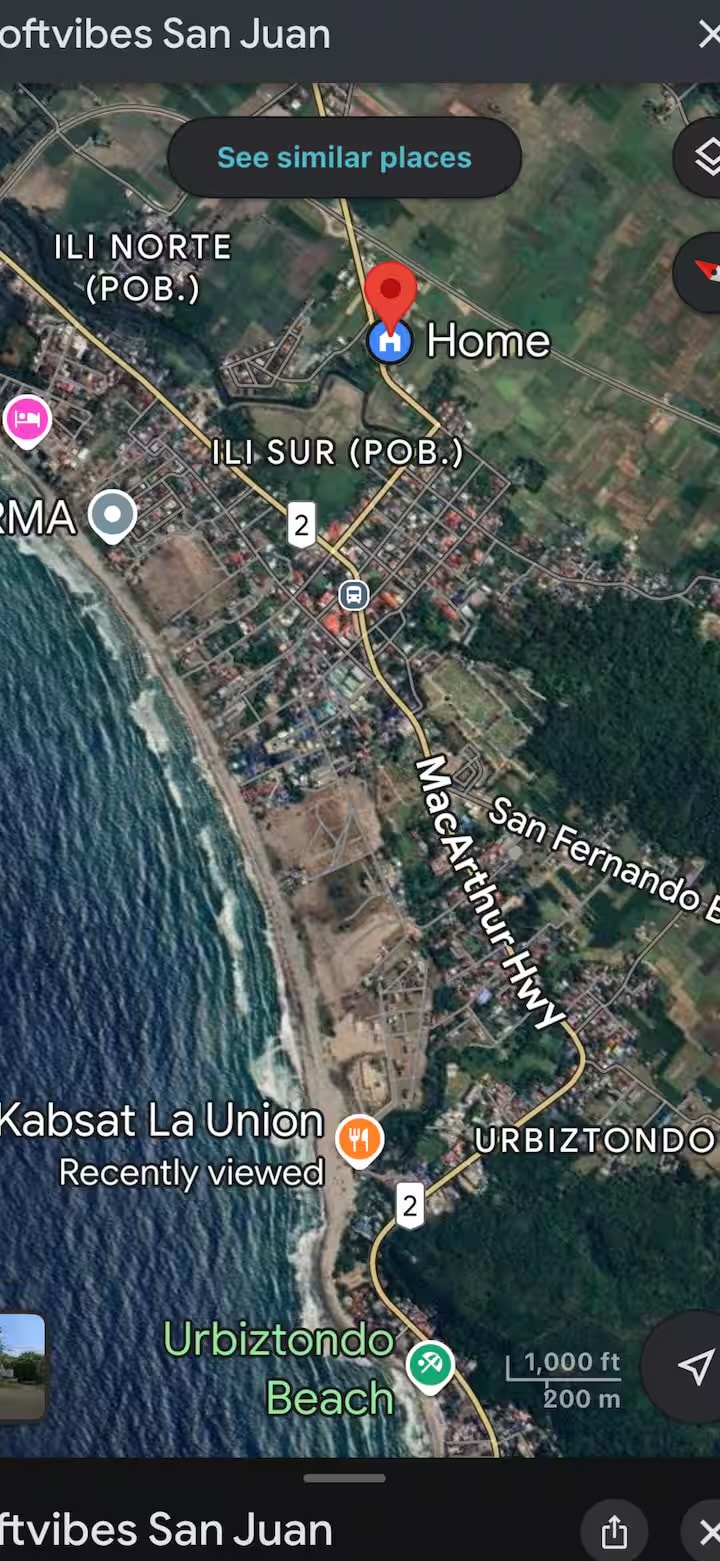This screenshot has width=720, height=1561.
Task: Open the bus station marker near Ili Sur
Action: click(x=353, y=595)
